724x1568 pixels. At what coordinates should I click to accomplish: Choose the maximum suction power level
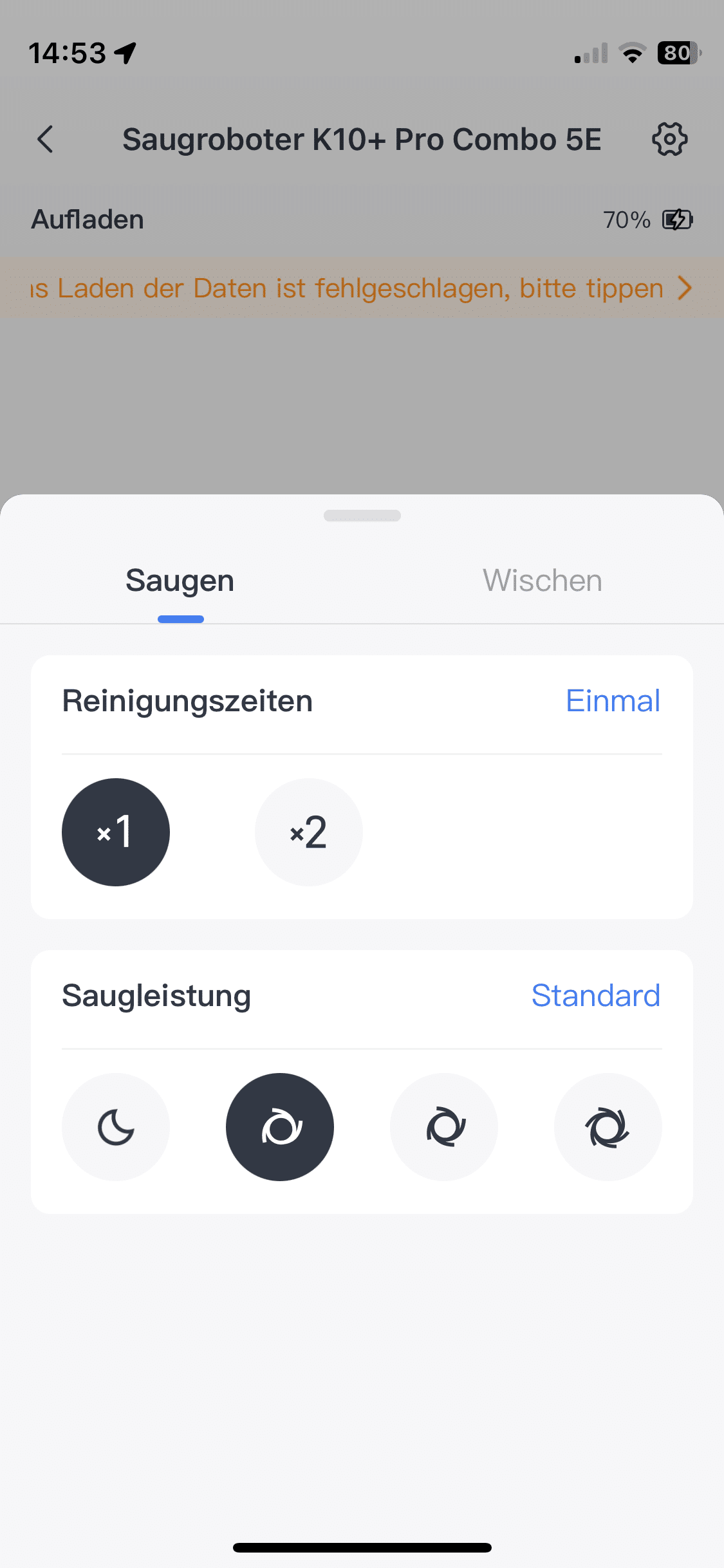click(608, 1127)
